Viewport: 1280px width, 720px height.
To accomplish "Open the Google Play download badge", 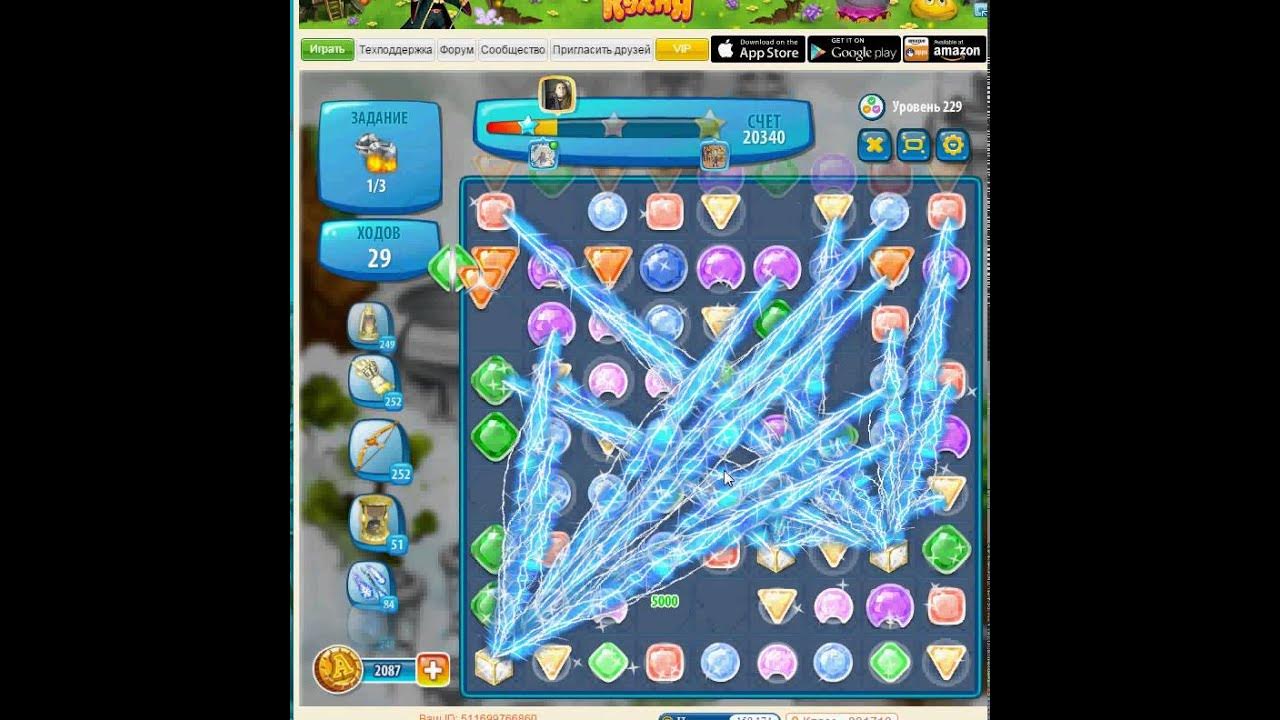I will click(x=853, y=49).
